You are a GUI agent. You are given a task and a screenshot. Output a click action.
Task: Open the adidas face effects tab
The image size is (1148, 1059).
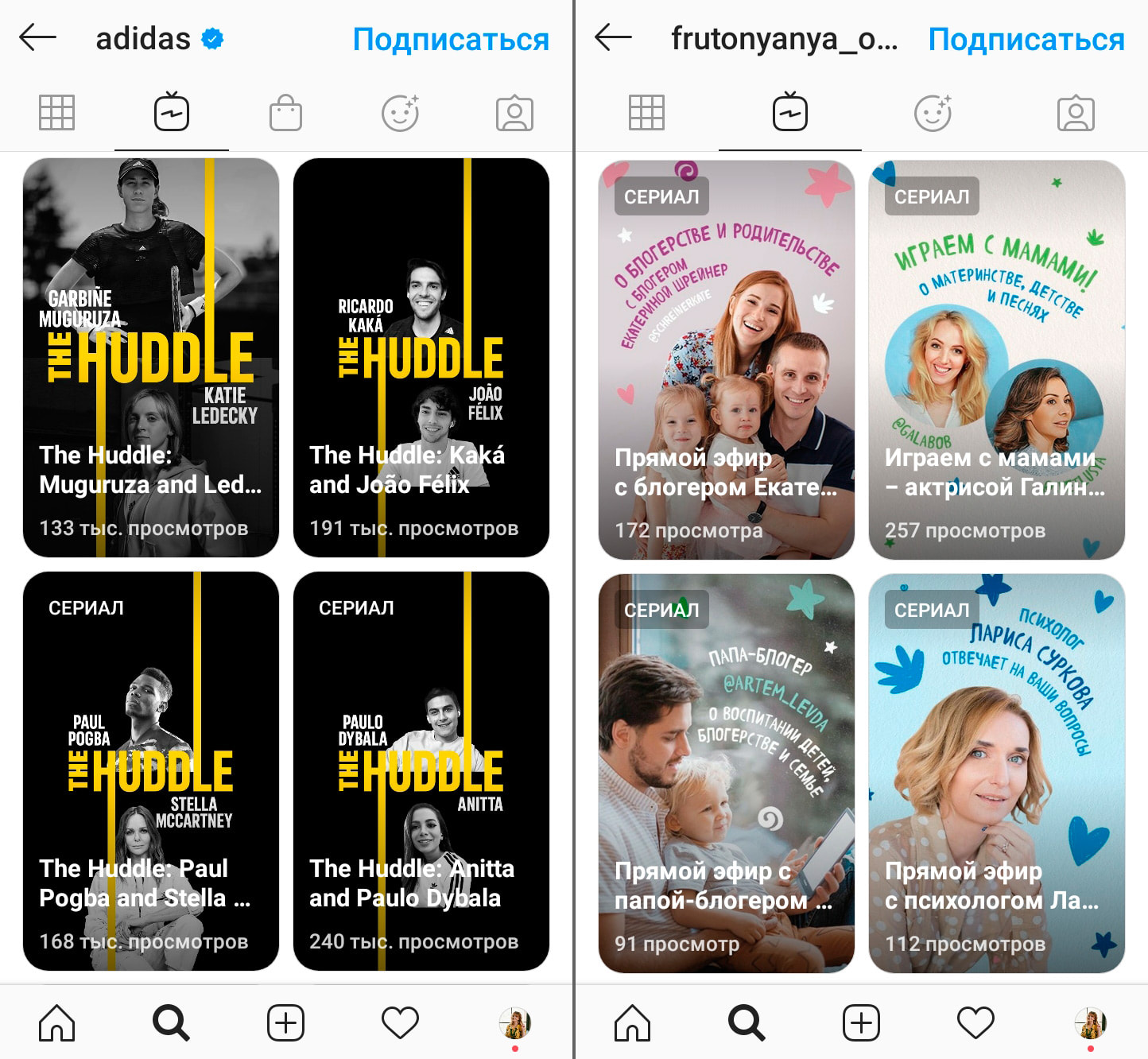click(400, 113)
